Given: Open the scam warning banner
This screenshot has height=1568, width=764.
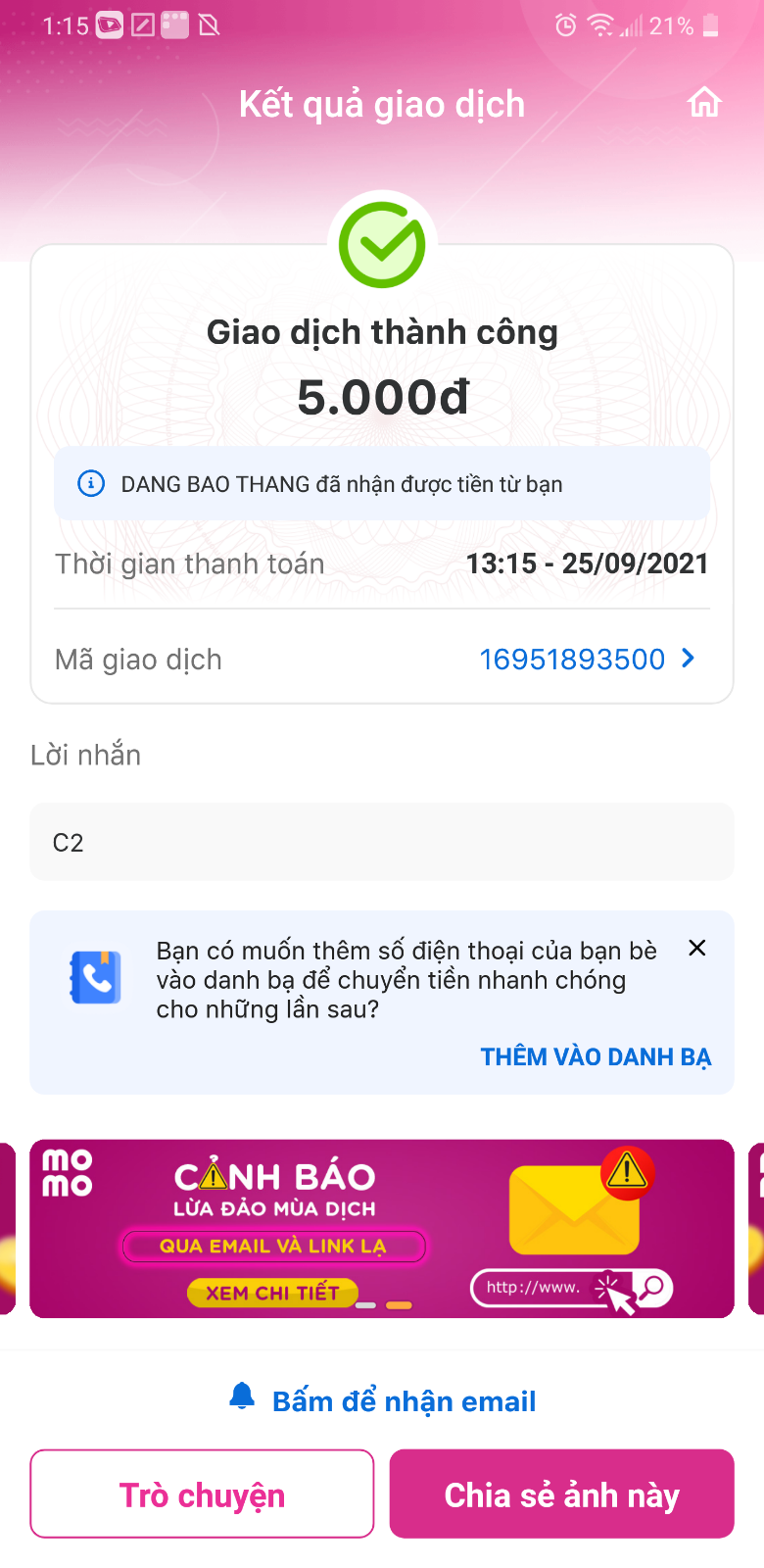Looking at the screenshot, I should [382, 1228].
